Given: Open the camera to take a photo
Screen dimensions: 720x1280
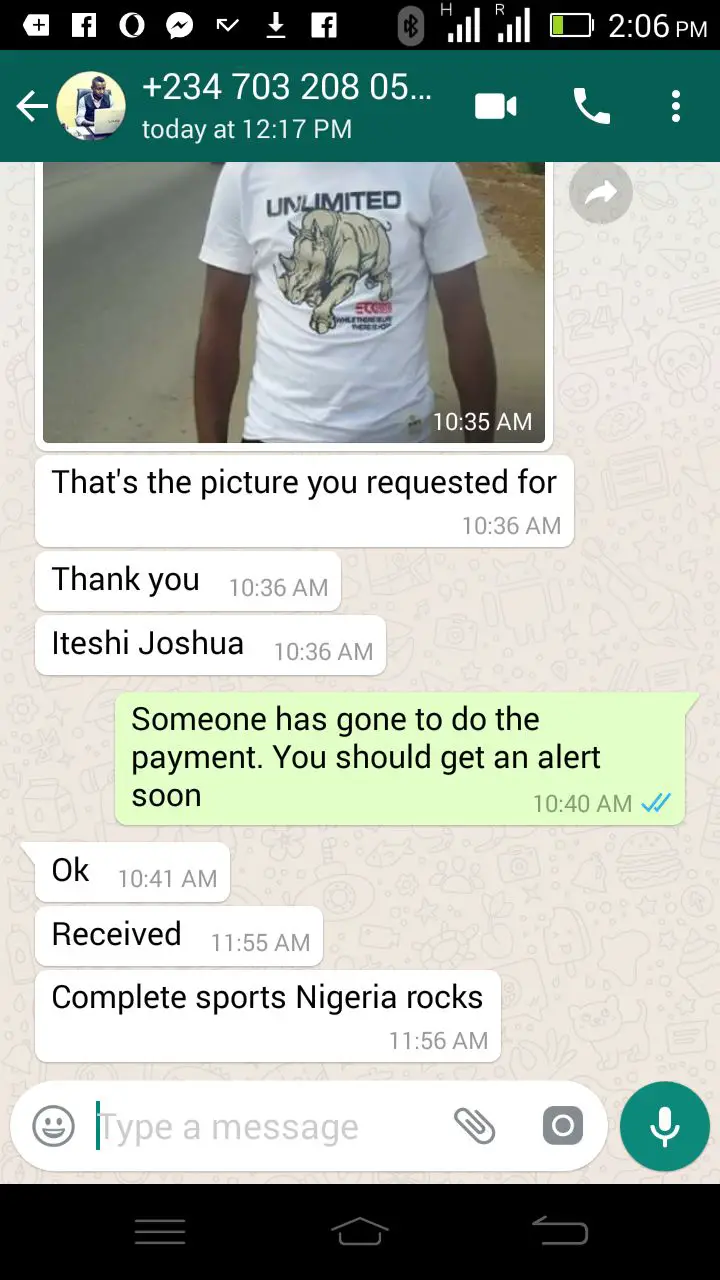Looking at the screenshot, I should point(562,1127).
